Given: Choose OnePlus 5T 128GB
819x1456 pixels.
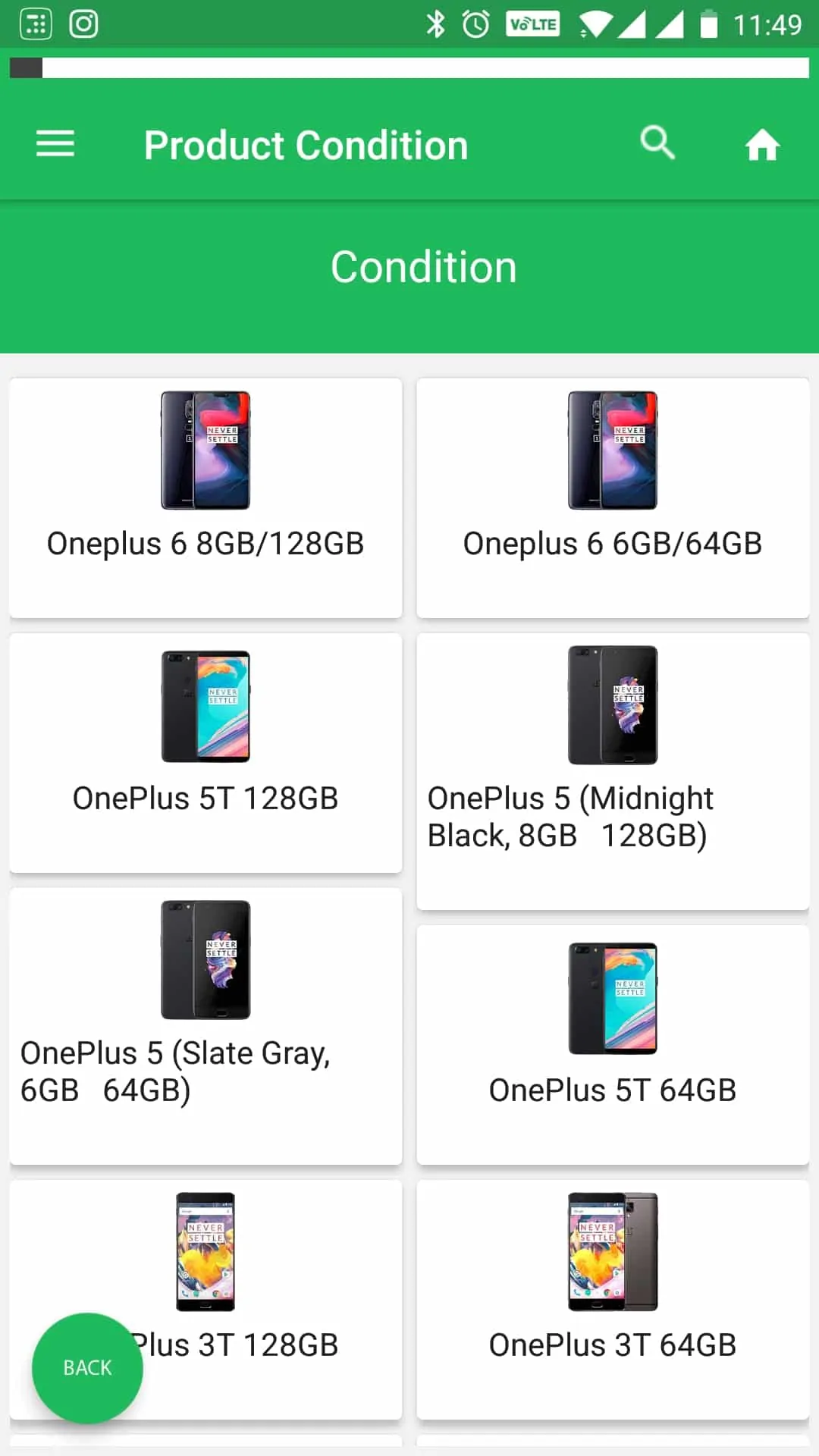Looking at the screenshot, I should pyautogui.click(x=206, y=752).
